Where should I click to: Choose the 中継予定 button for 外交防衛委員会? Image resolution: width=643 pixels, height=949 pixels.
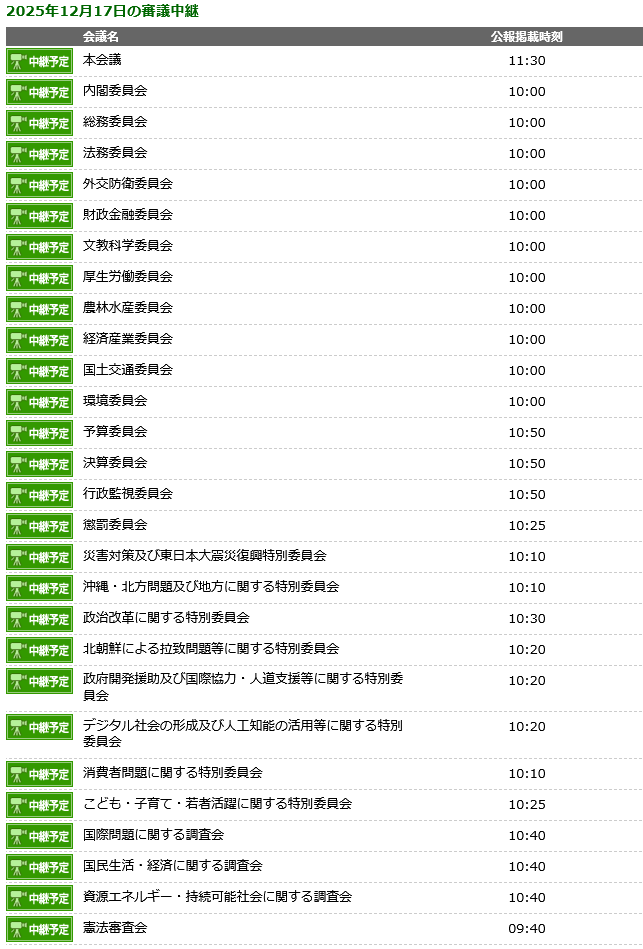click(x=40, y=185)
